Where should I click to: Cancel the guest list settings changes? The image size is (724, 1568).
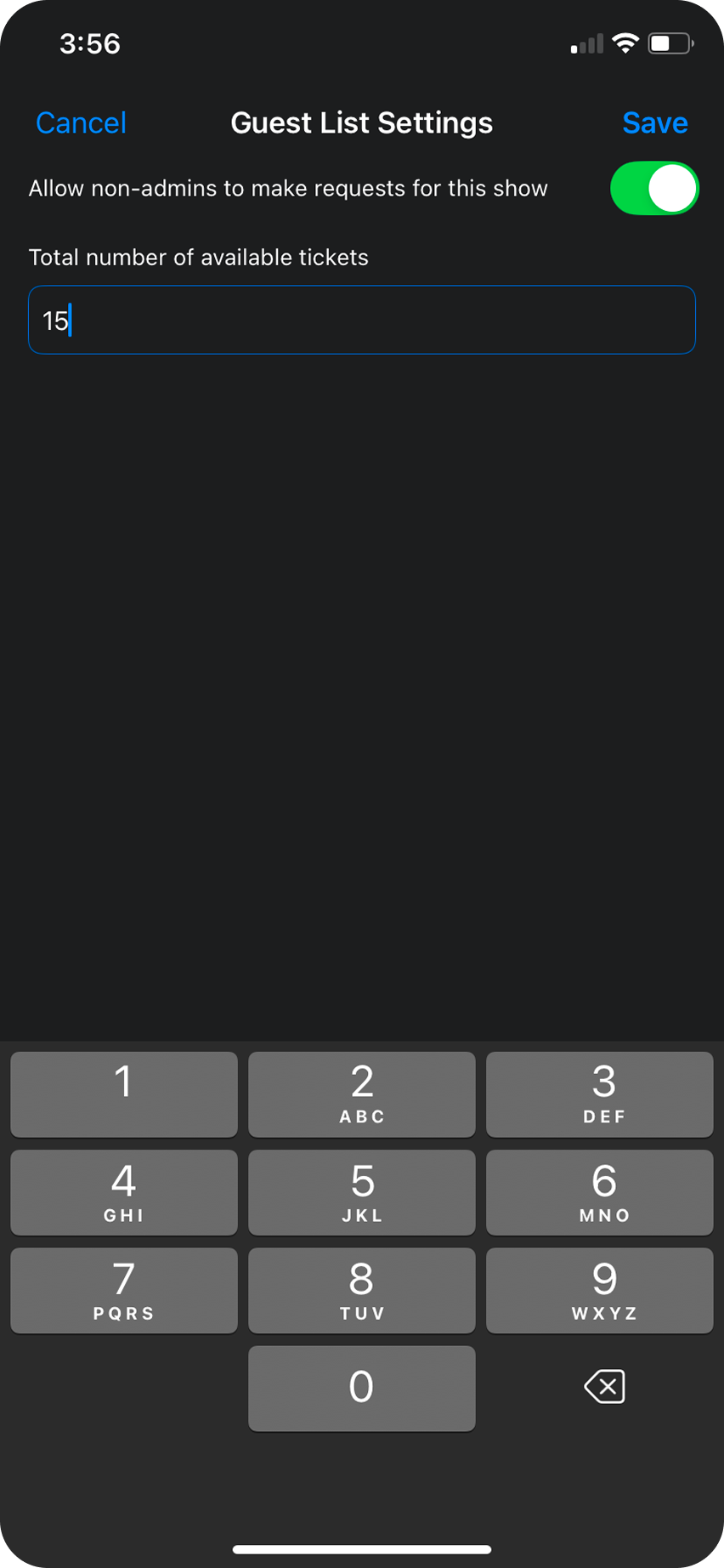(x=81, y=123)
